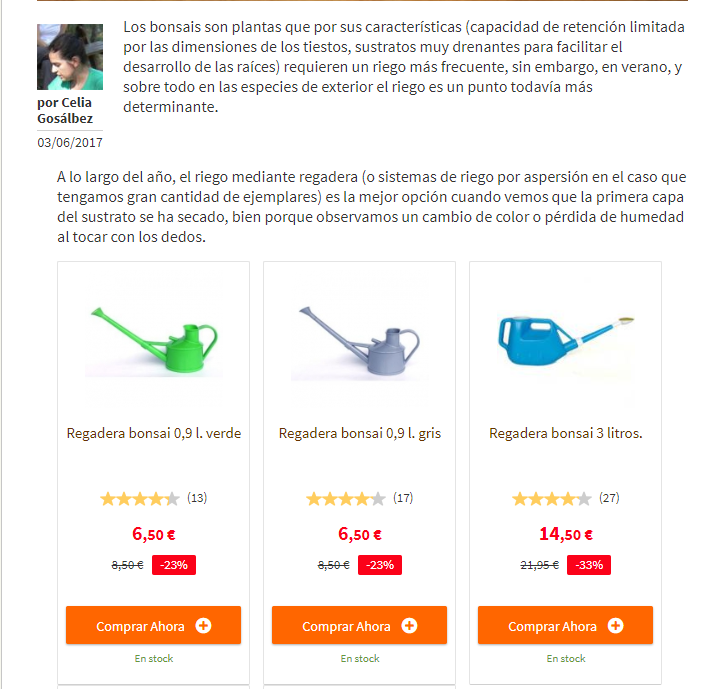717x689 pixels.
Task: View the blue 3 litros watering can image
Action: pyautogui.click(x=565, y=338)
